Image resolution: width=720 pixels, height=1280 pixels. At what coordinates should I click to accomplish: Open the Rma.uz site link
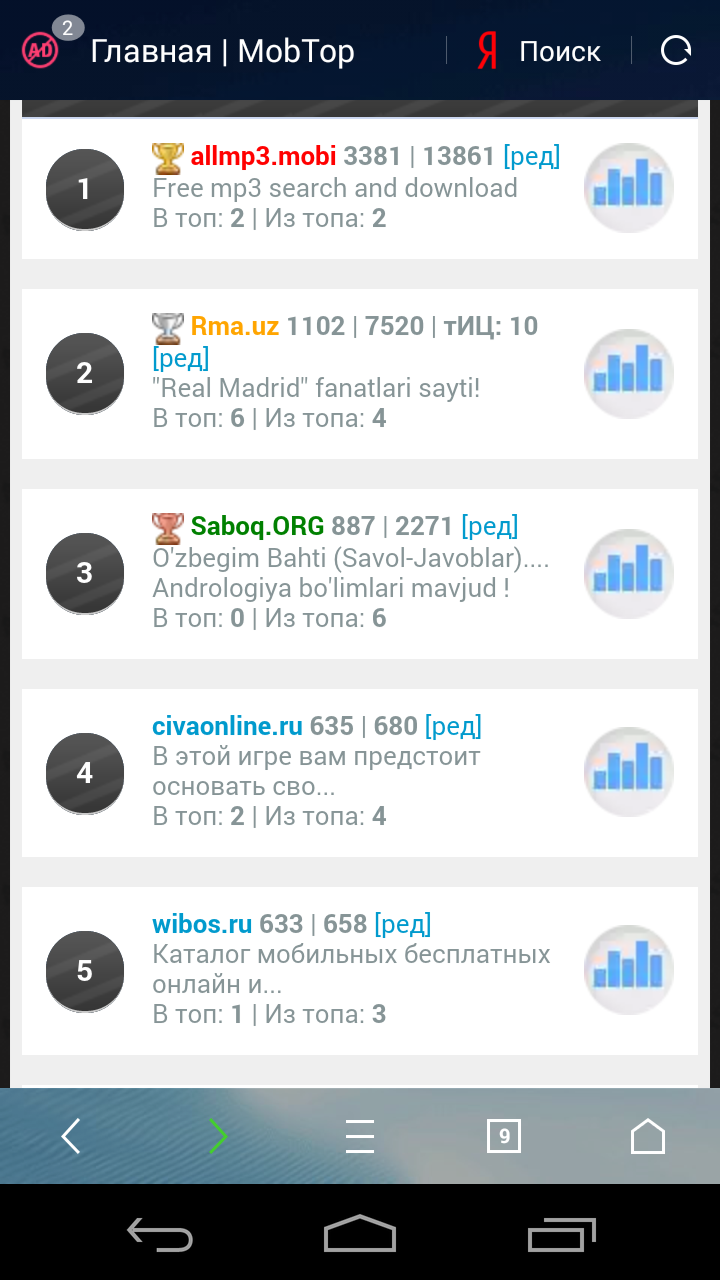234,326
